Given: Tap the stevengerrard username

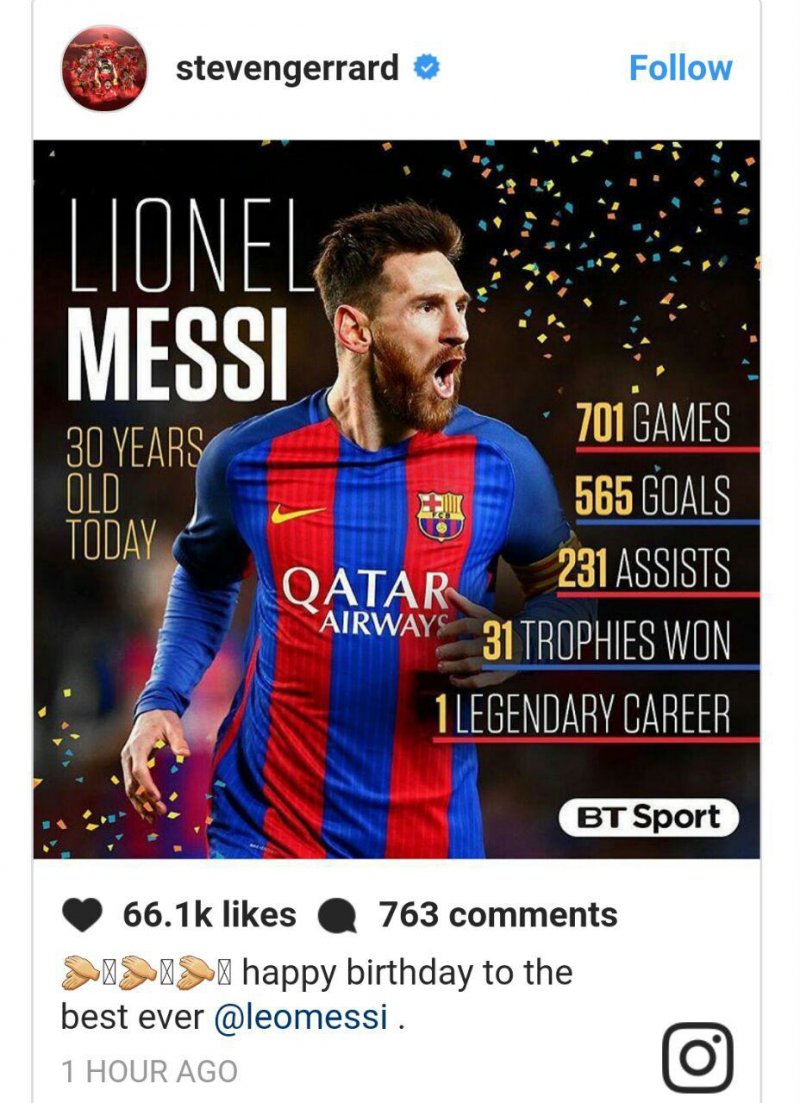Looking at the screenshot, I should tap(287, 69).
